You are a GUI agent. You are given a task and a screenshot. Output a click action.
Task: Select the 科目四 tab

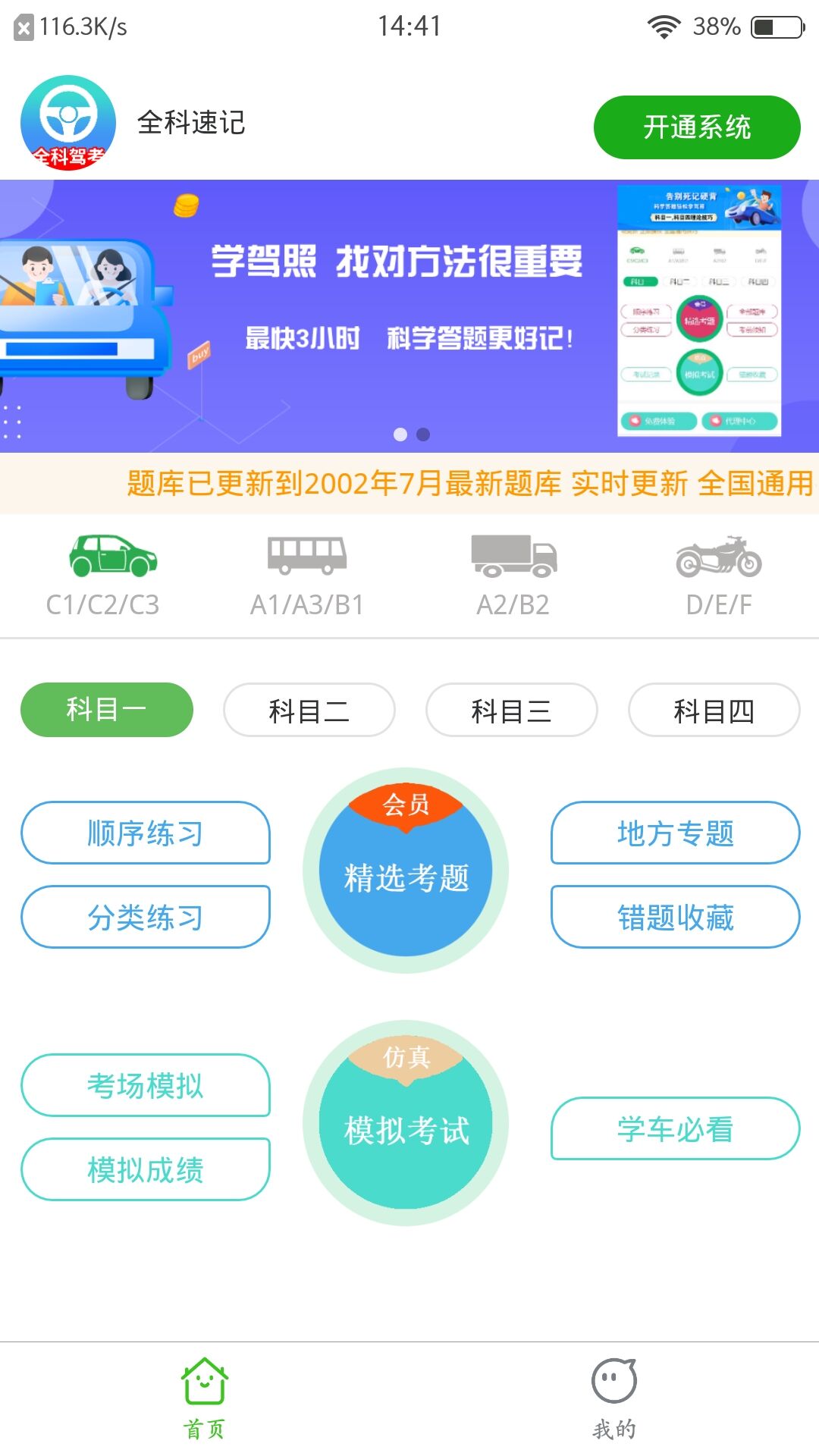point(714,709)
